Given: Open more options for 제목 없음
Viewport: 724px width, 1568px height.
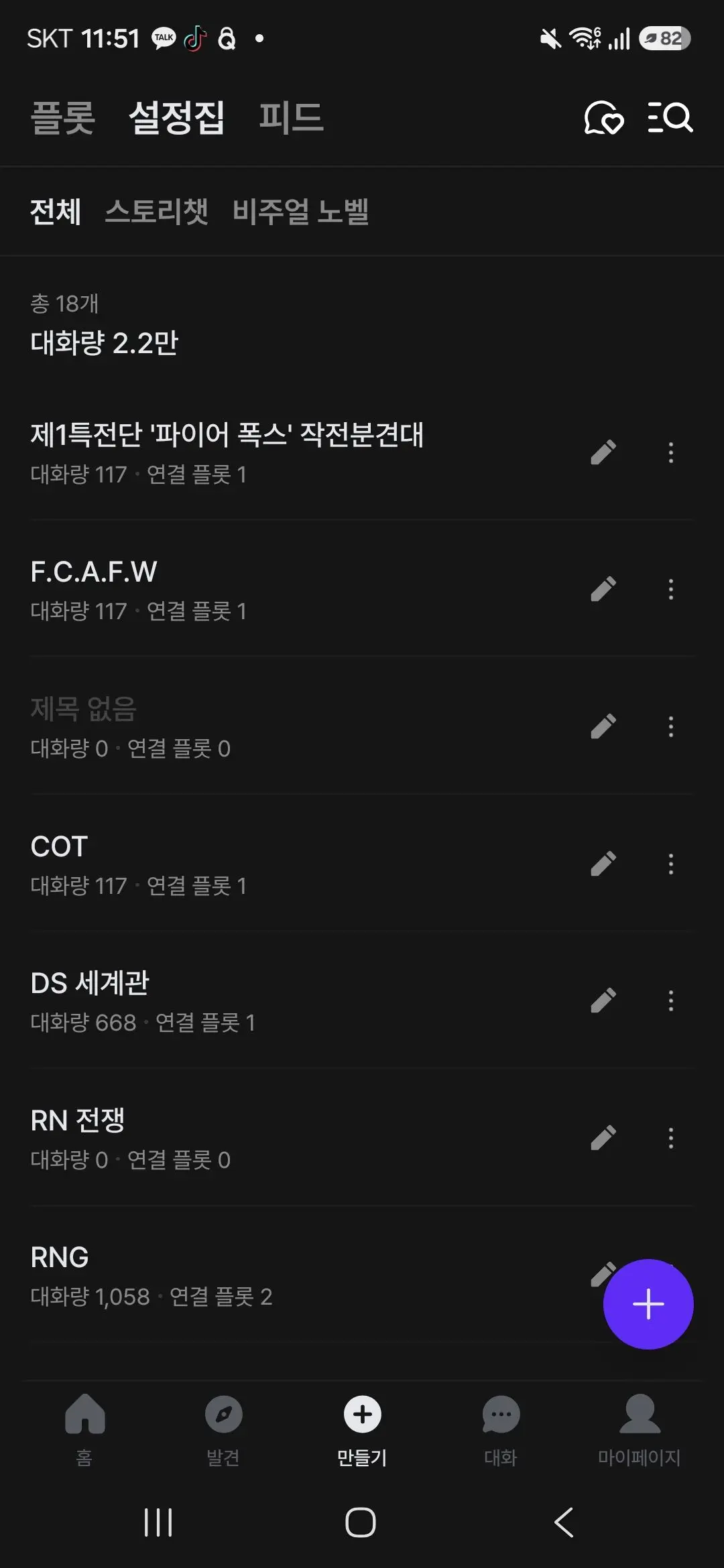Looking at the screenshot, I should point(671,727).
